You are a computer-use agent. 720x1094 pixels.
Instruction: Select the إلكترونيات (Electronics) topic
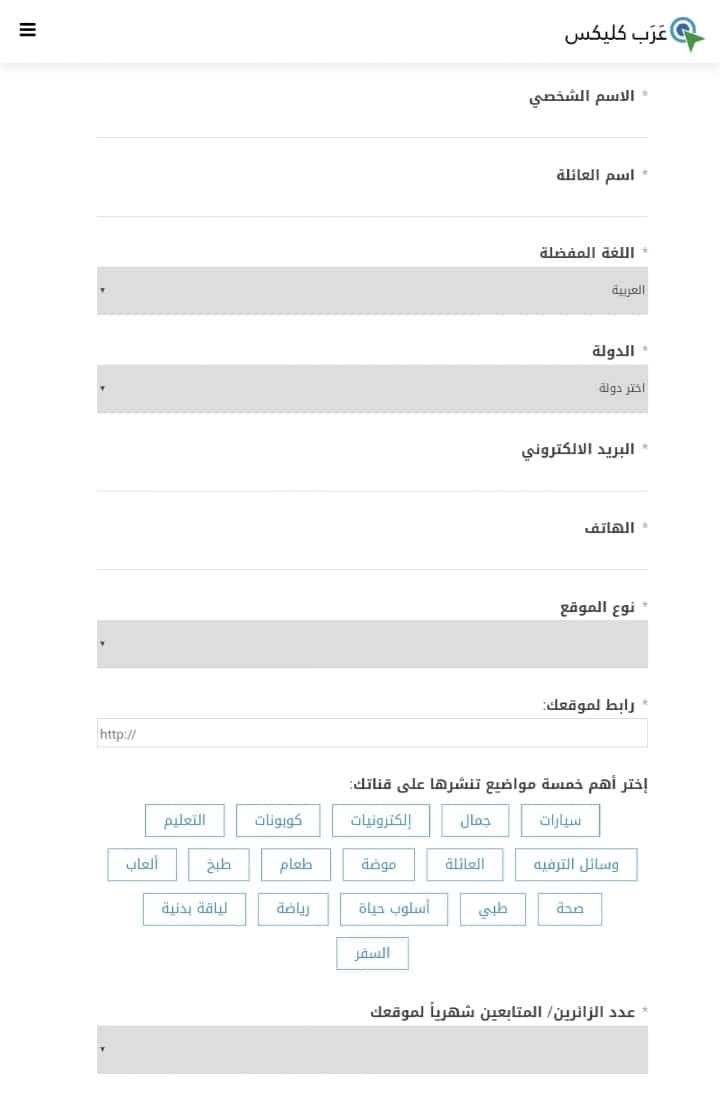coord(381,820)
